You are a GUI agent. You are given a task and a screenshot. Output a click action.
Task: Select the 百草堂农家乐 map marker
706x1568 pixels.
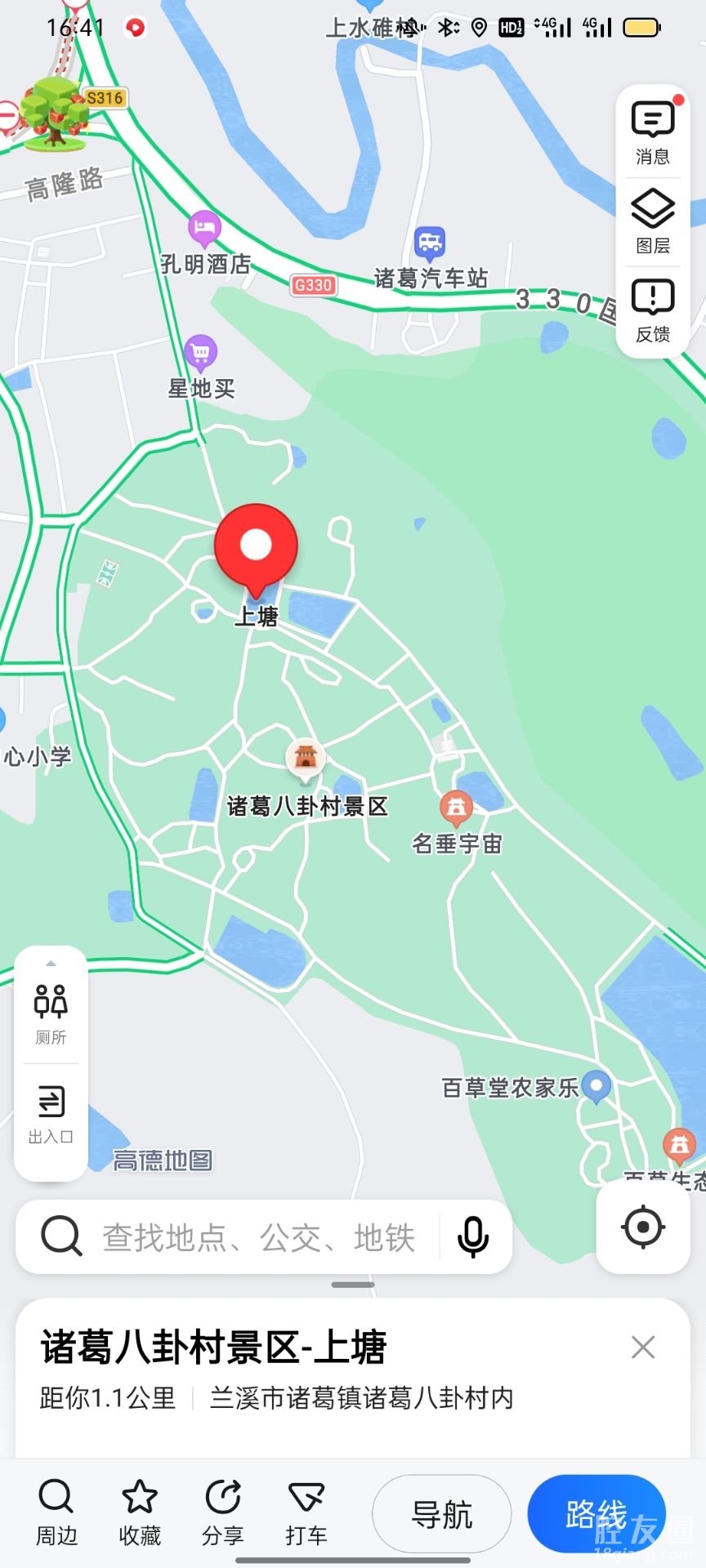click(597, 1086)
